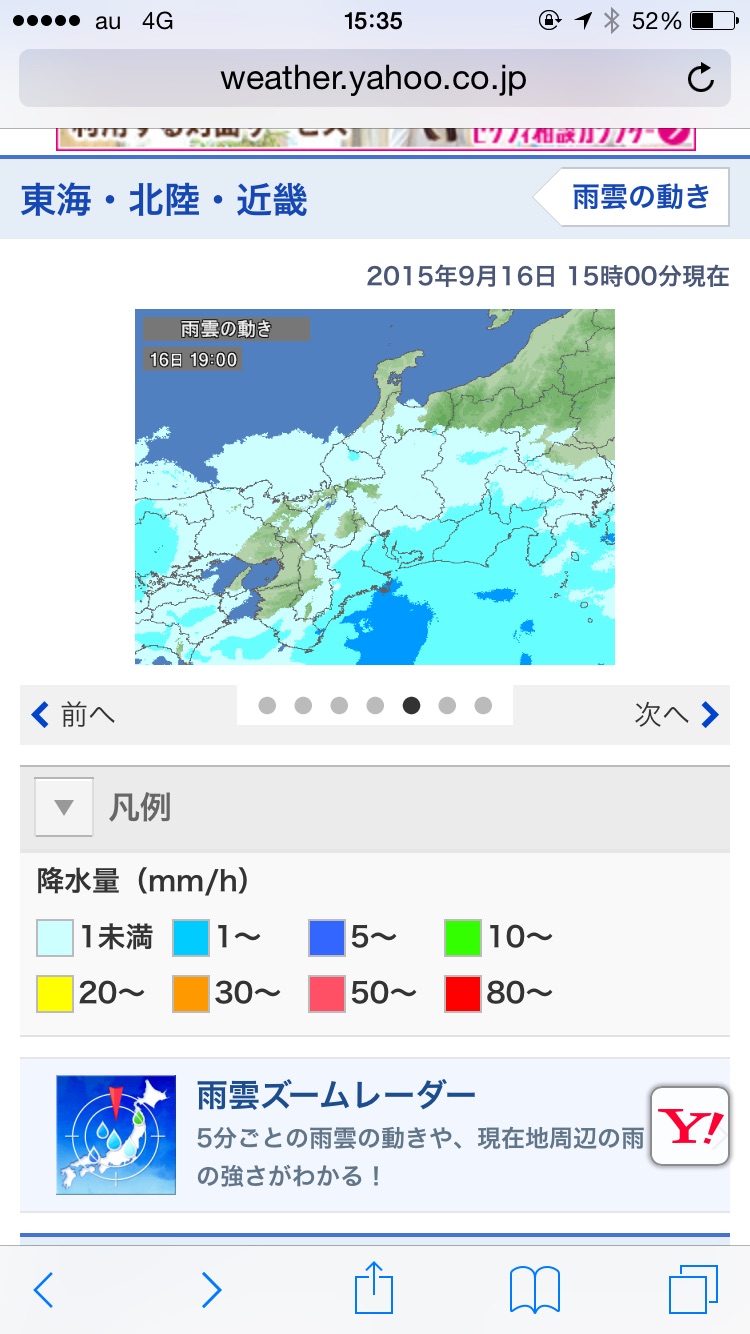
Task: Go back in Safari browser
Action: pyautogui.click(x=43, y=1289)
